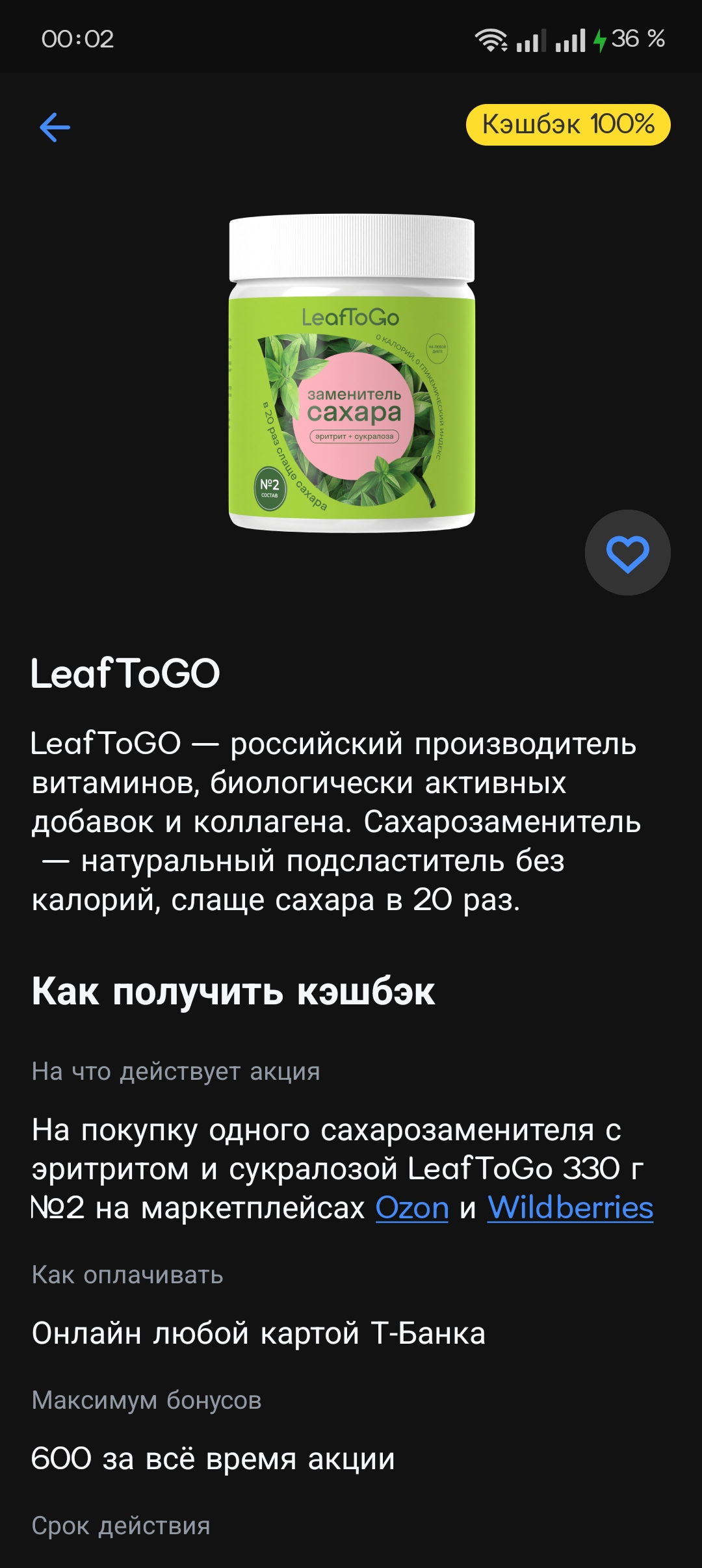
Task: Open the Wildberries marketplace link
Action: (x=573, y=1208)
